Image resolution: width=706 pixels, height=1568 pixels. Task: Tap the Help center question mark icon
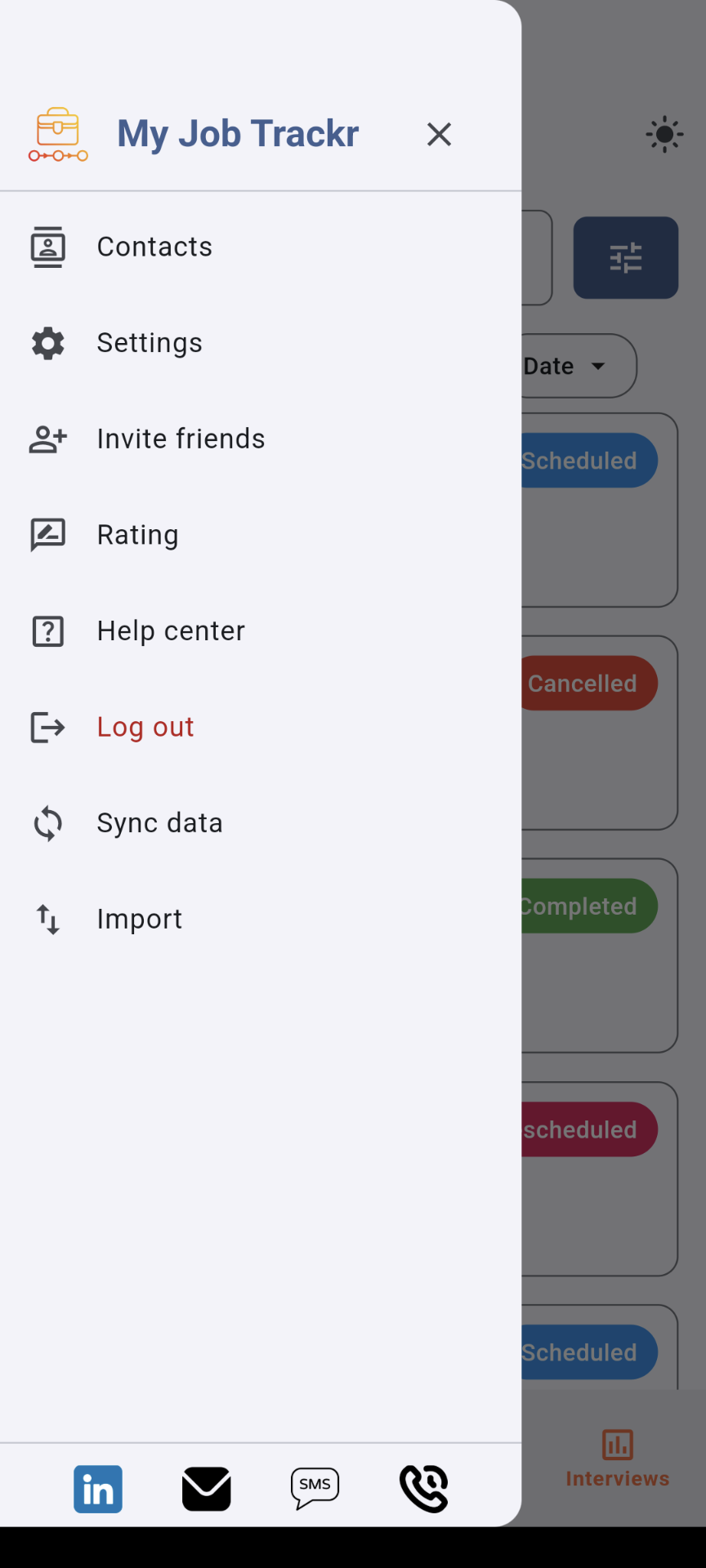pos(47,630)
